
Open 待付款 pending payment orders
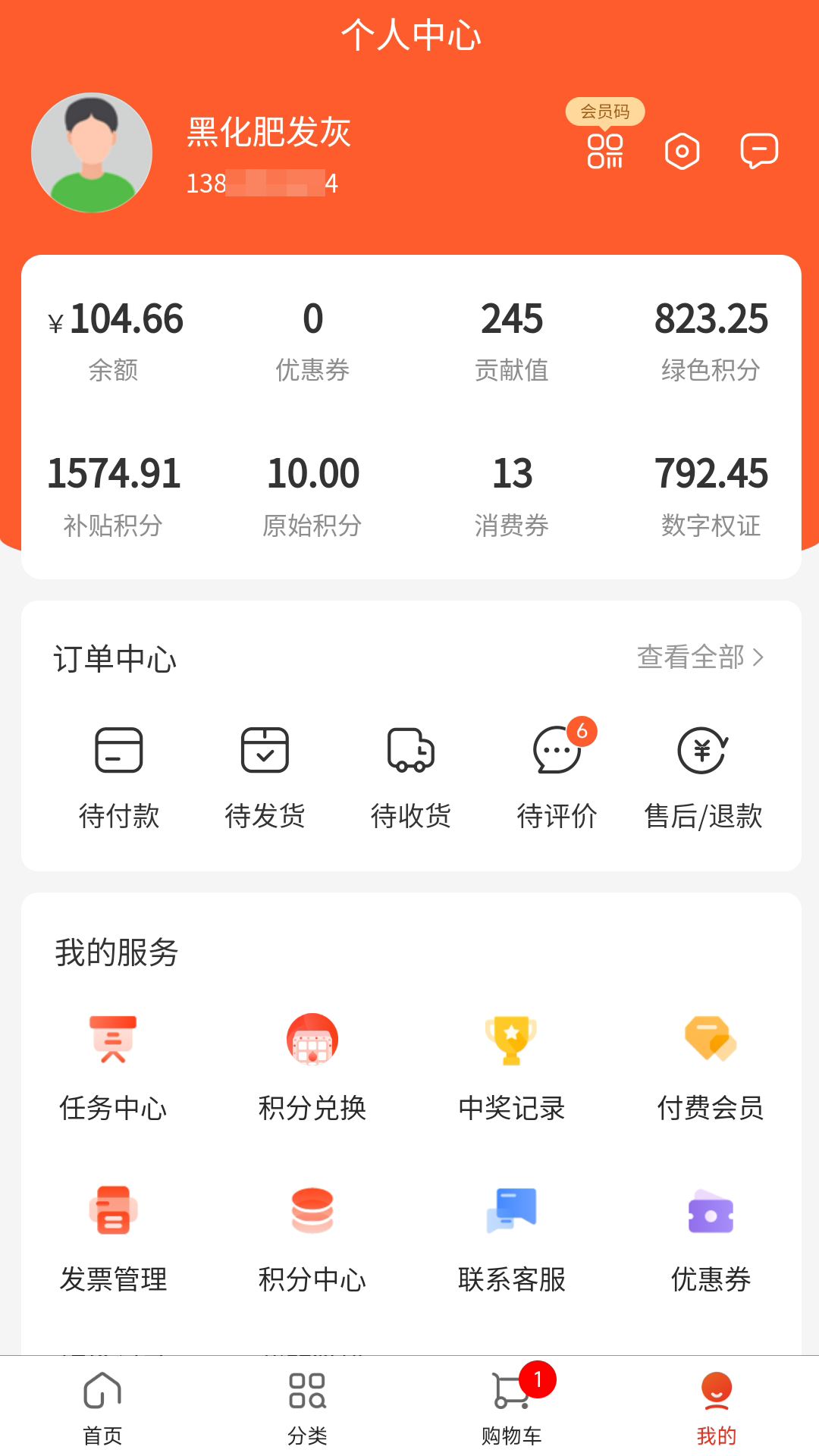tap(119, 773)
